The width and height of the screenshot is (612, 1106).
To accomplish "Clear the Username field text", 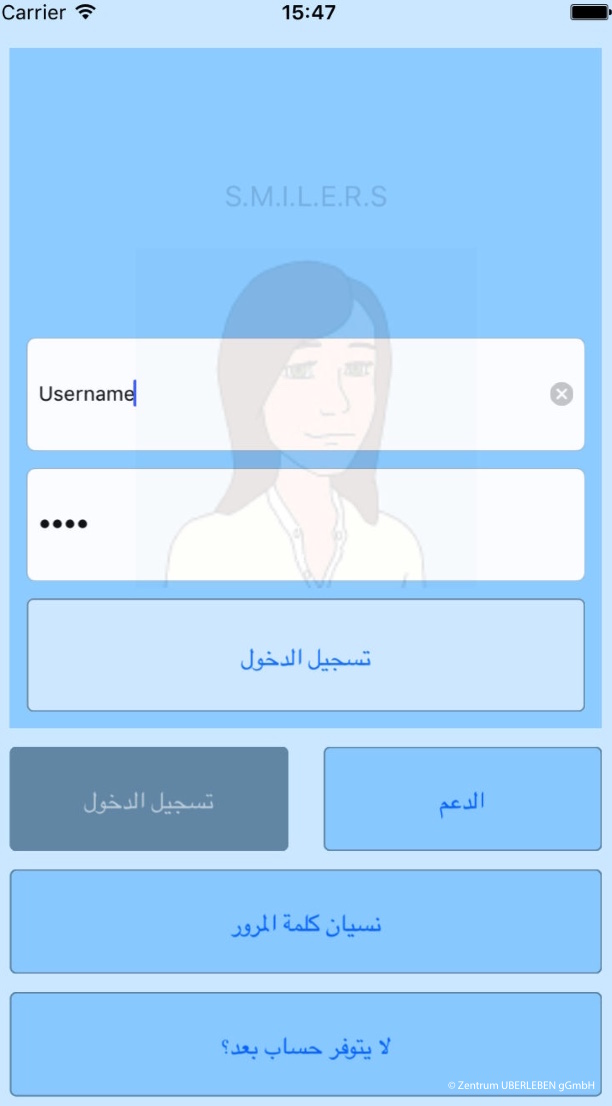I will [562, 394].
